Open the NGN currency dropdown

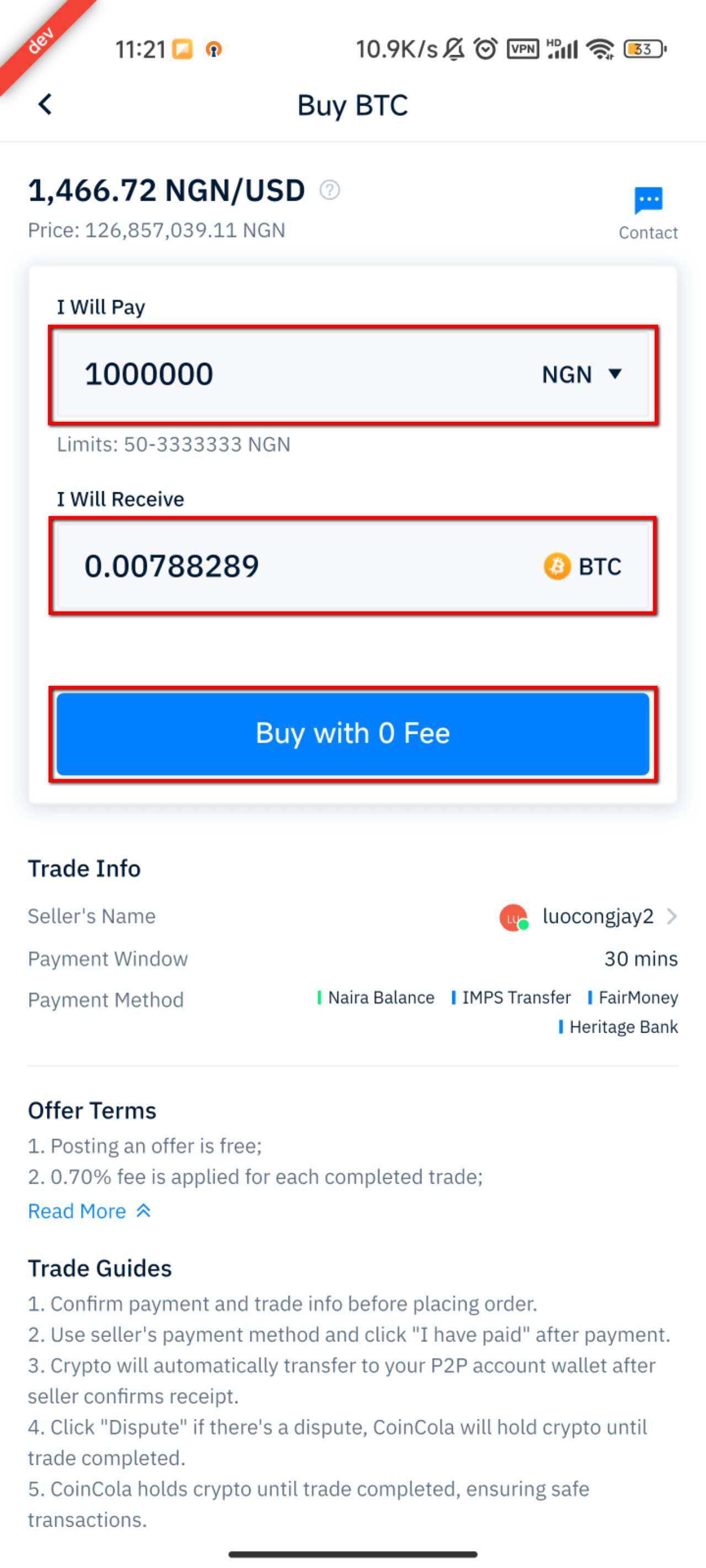click(x=614, y=374)
